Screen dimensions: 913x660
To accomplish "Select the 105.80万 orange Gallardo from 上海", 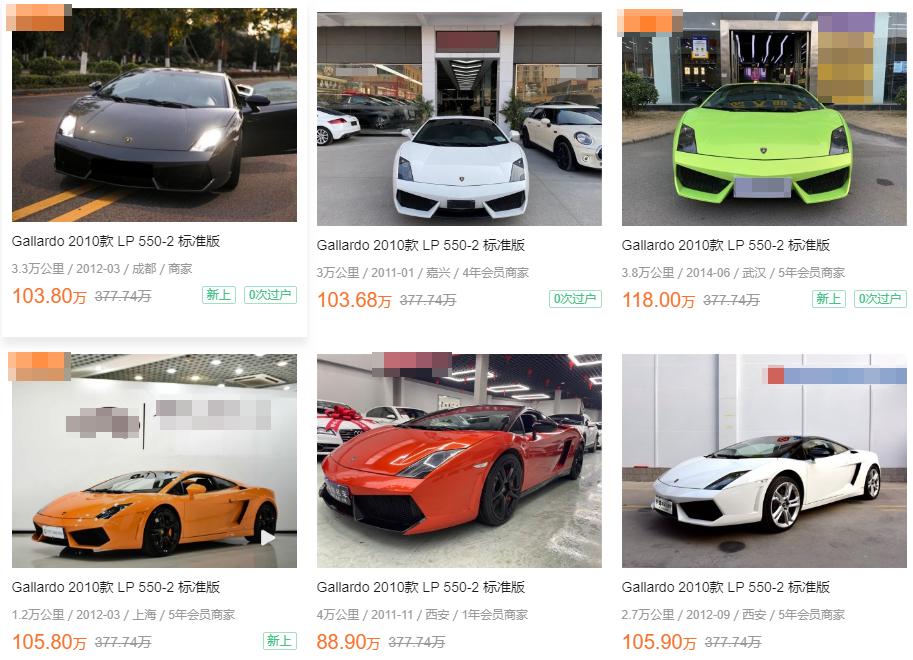I will coord(154,461).
